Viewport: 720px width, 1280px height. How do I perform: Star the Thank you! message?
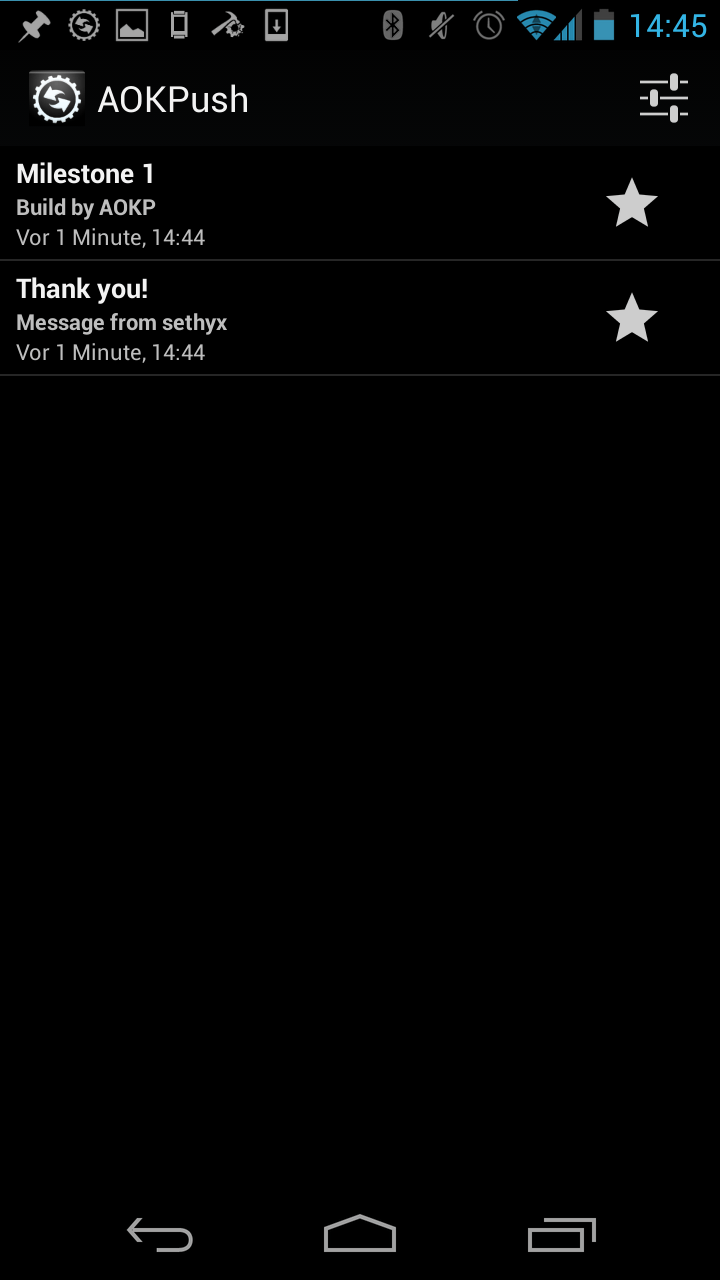click(x=632, y=319)
